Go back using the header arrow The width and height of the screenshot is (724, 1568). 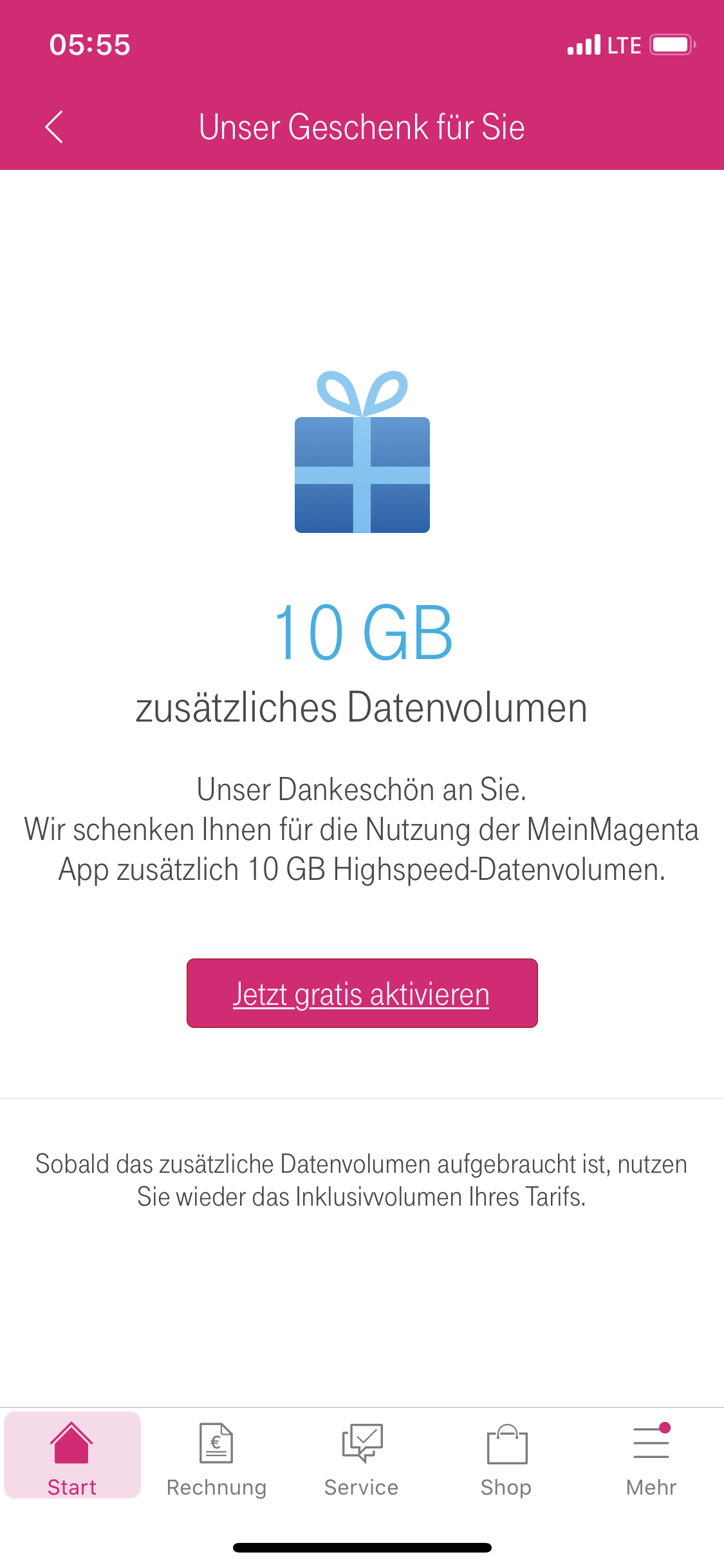tap(55, 127)
